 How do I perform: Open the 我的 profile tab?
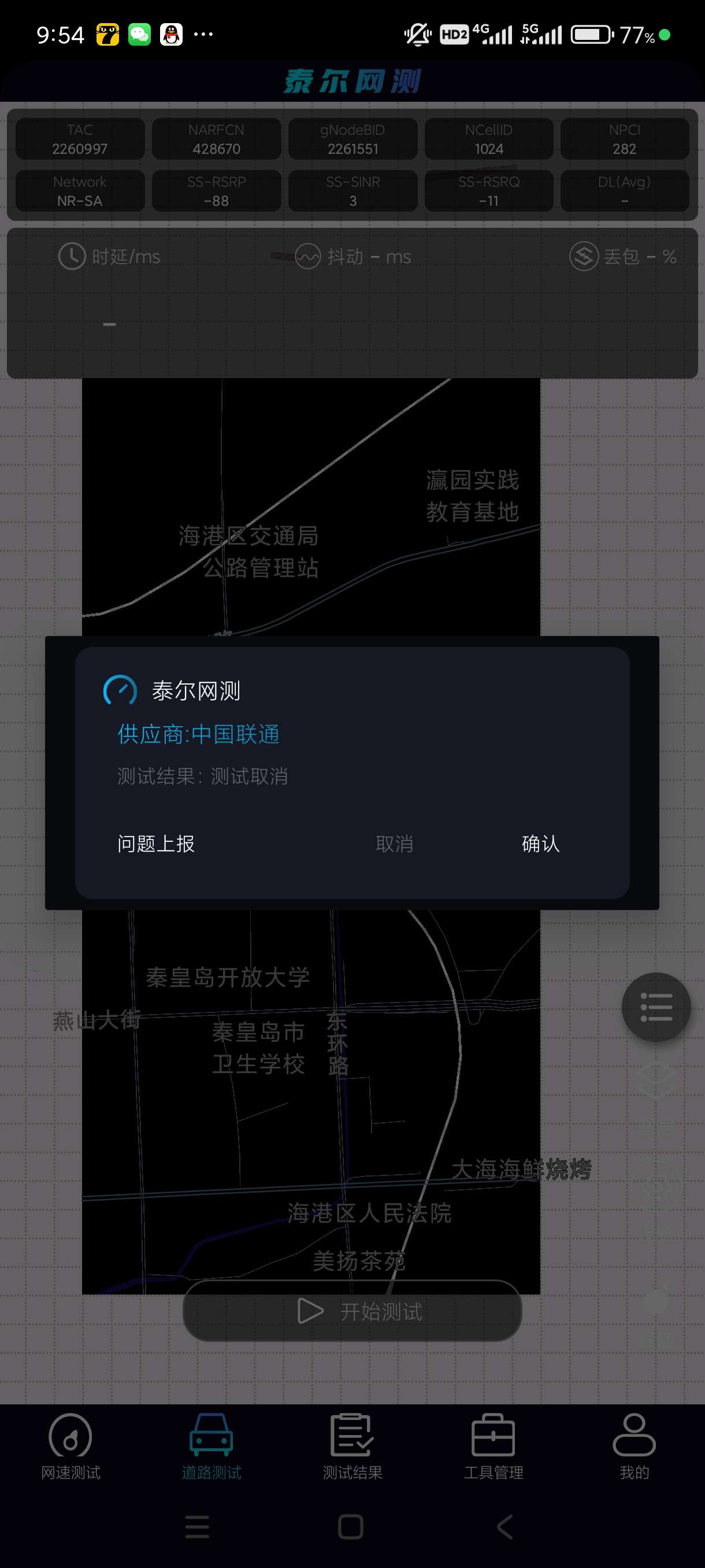(x=634, y=1446)
